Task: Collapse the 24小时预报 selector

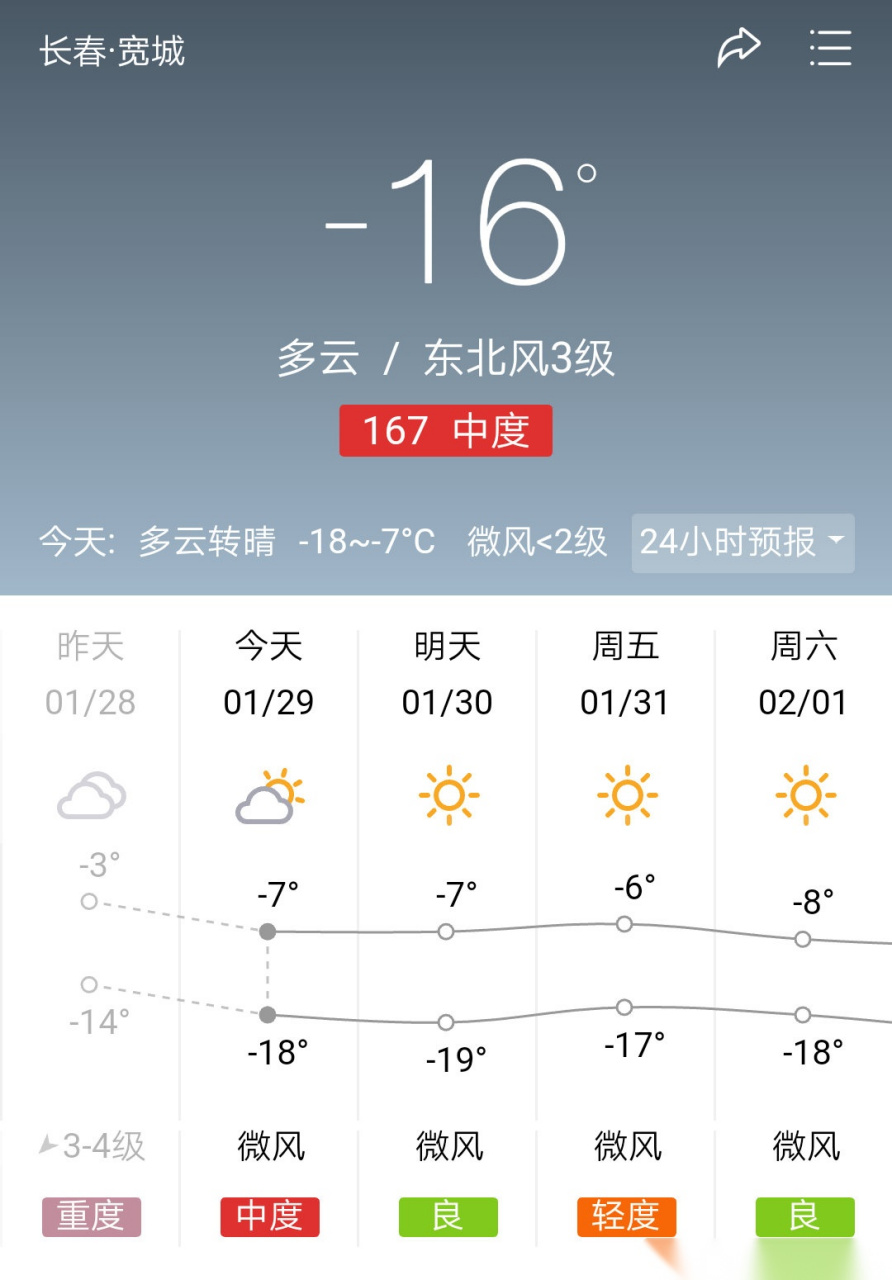Action: tap(742, 541)
